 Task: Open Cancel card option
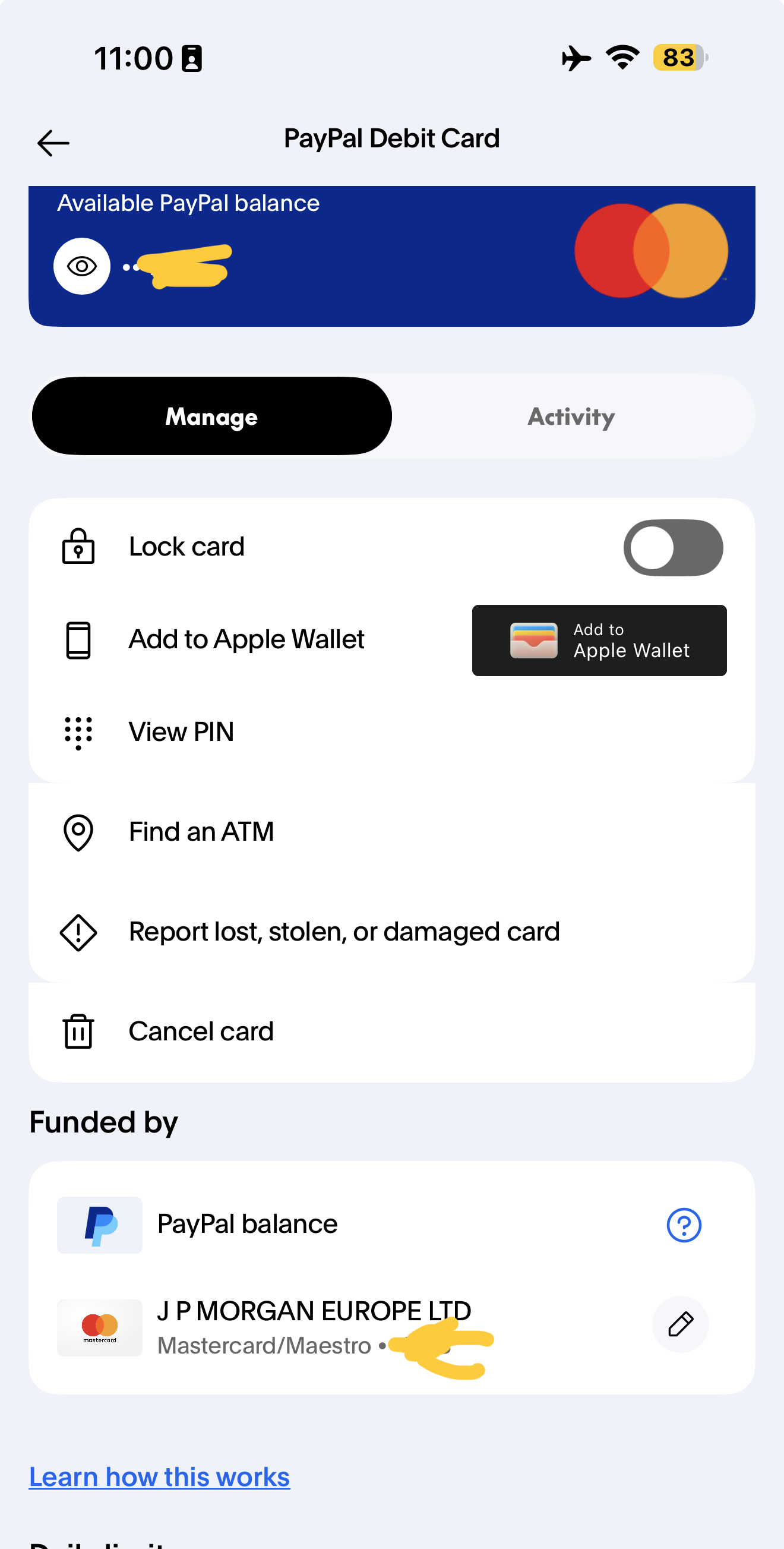[x=201, y=1032]
